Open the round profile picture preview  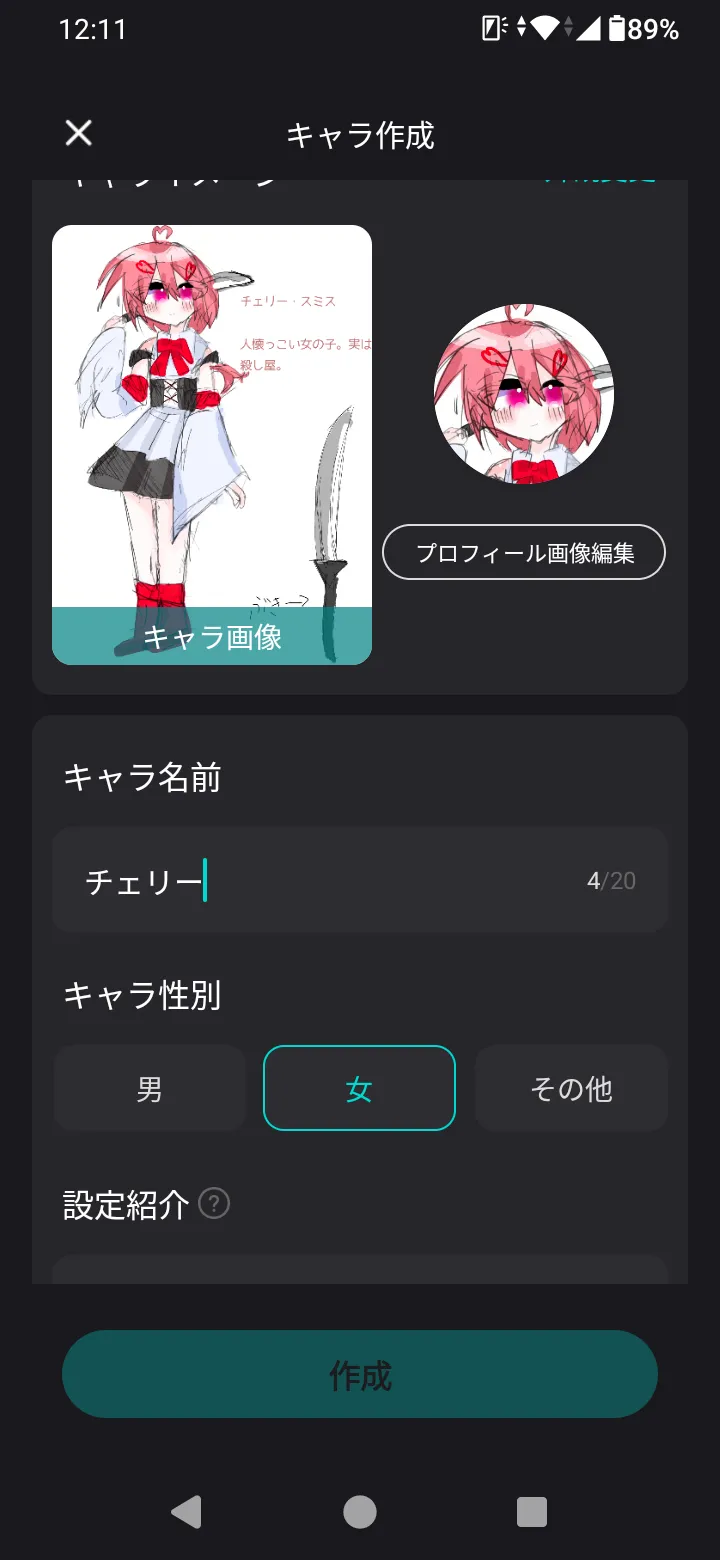(524, 395)
